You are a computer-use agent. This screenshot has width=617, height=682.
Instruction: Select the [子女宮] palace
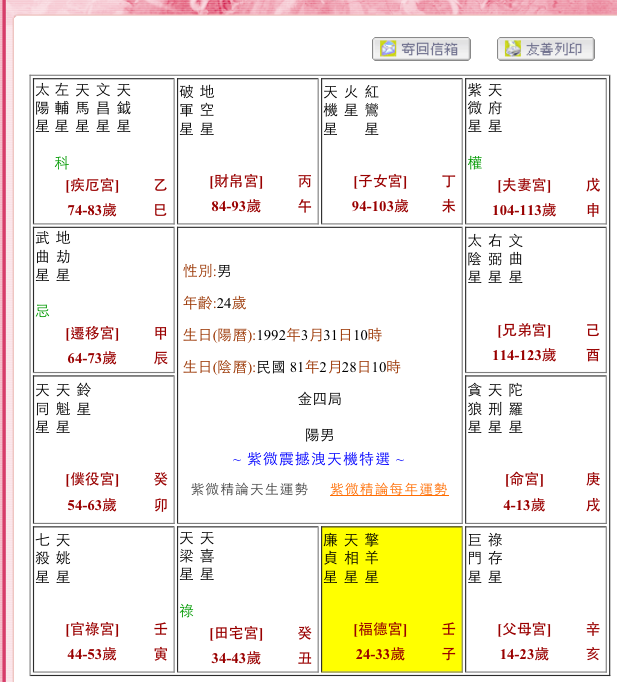point(380,181)
